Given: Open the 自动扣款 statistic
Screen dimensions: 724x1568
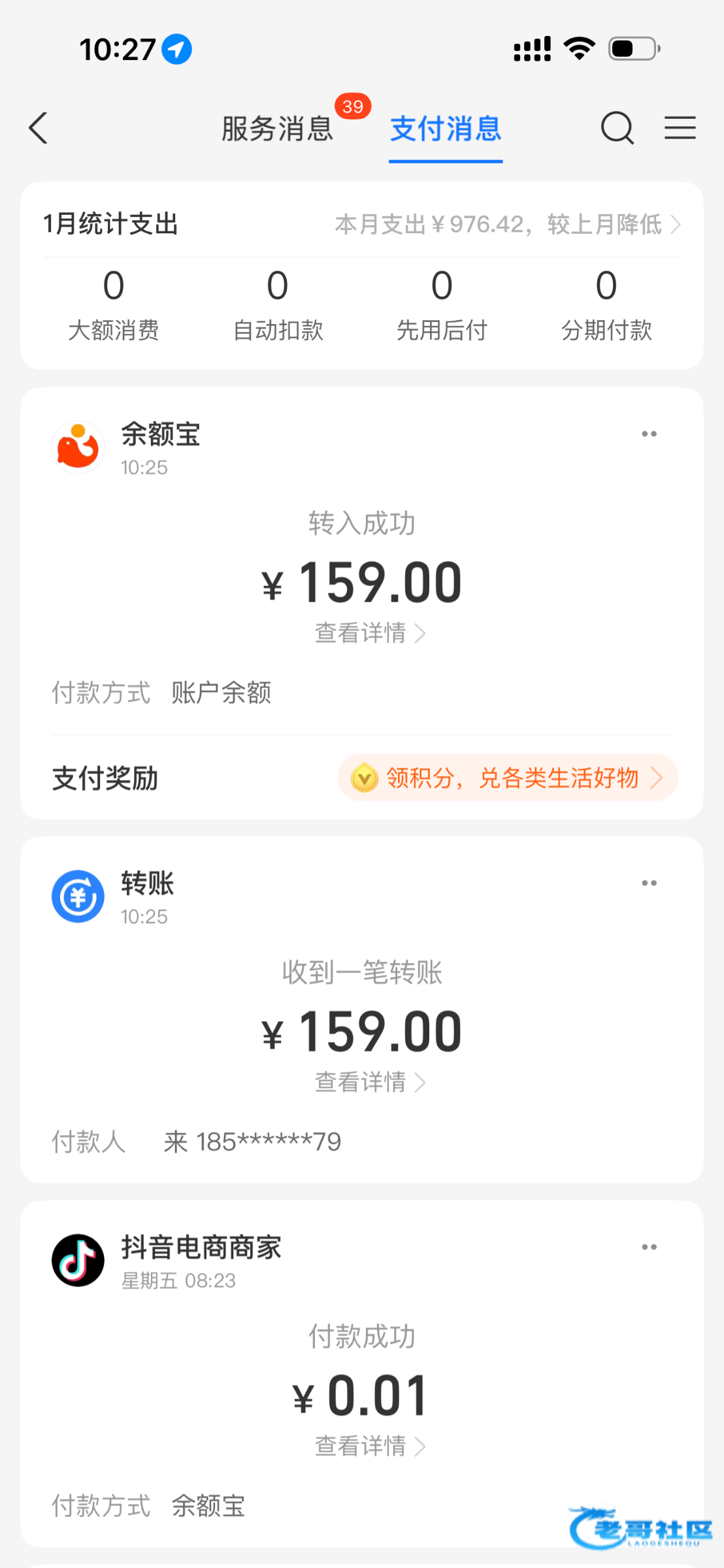Looking at the screenshot, I should (278, 304).
